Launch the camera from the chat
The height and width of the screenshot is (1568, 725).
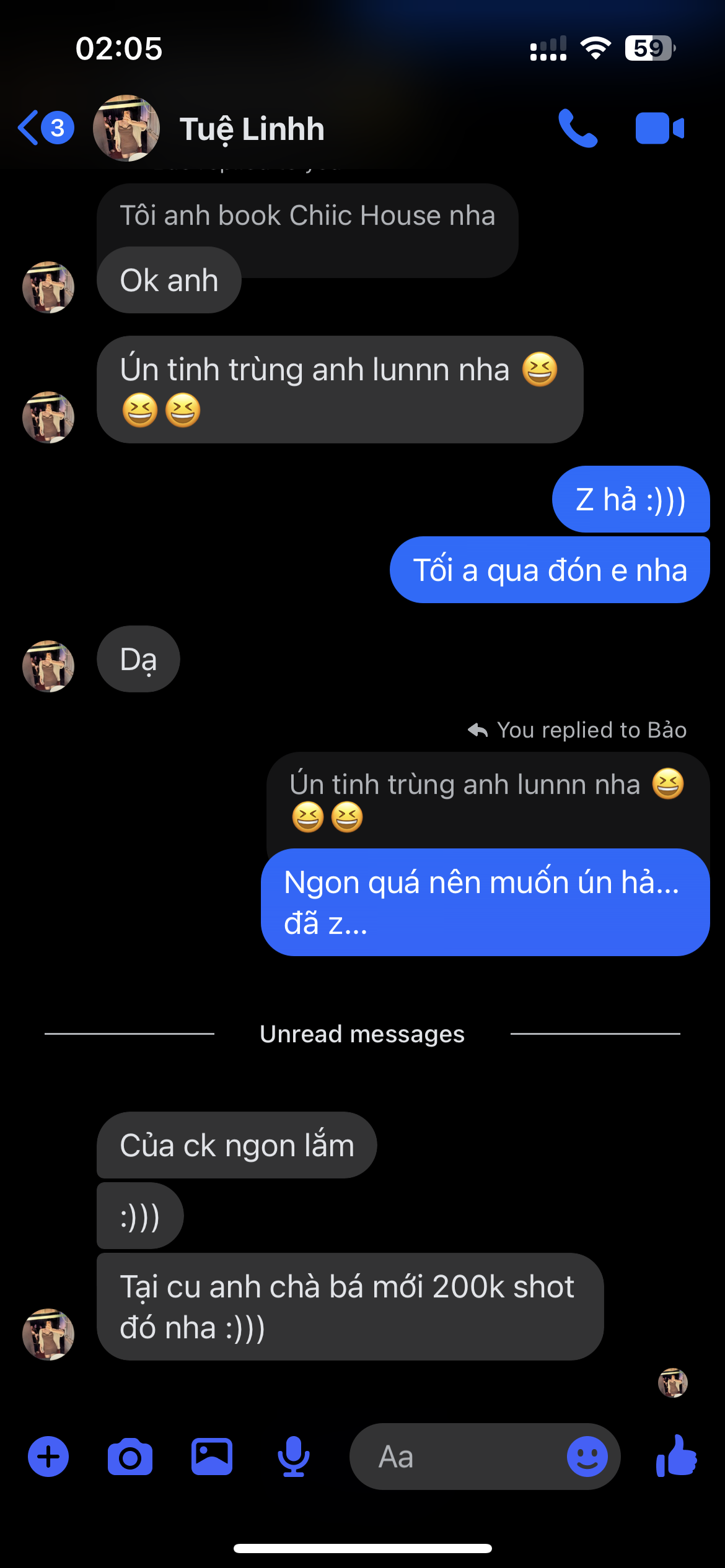point(130,1457)
